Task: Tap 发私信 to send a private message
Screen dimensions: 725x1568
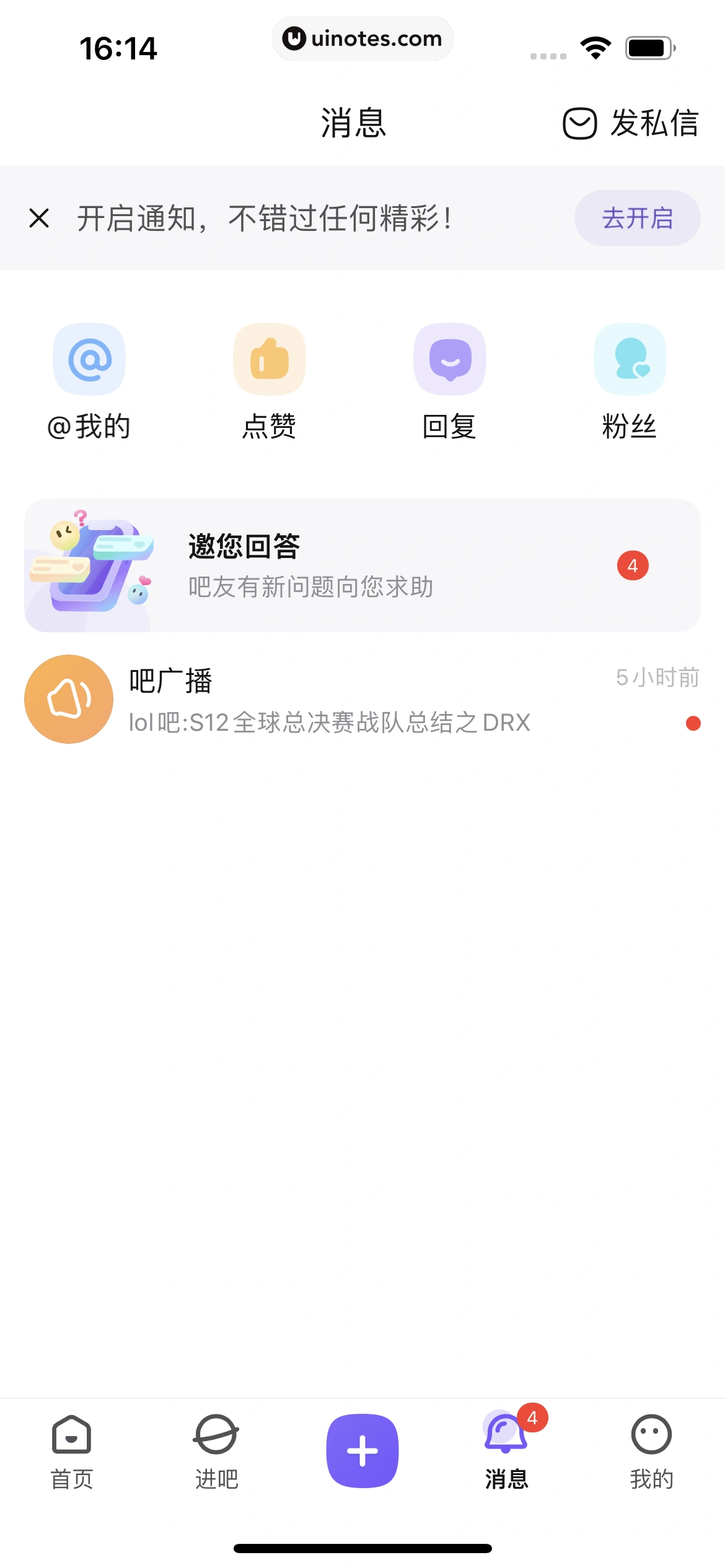Action: [631, 123]
